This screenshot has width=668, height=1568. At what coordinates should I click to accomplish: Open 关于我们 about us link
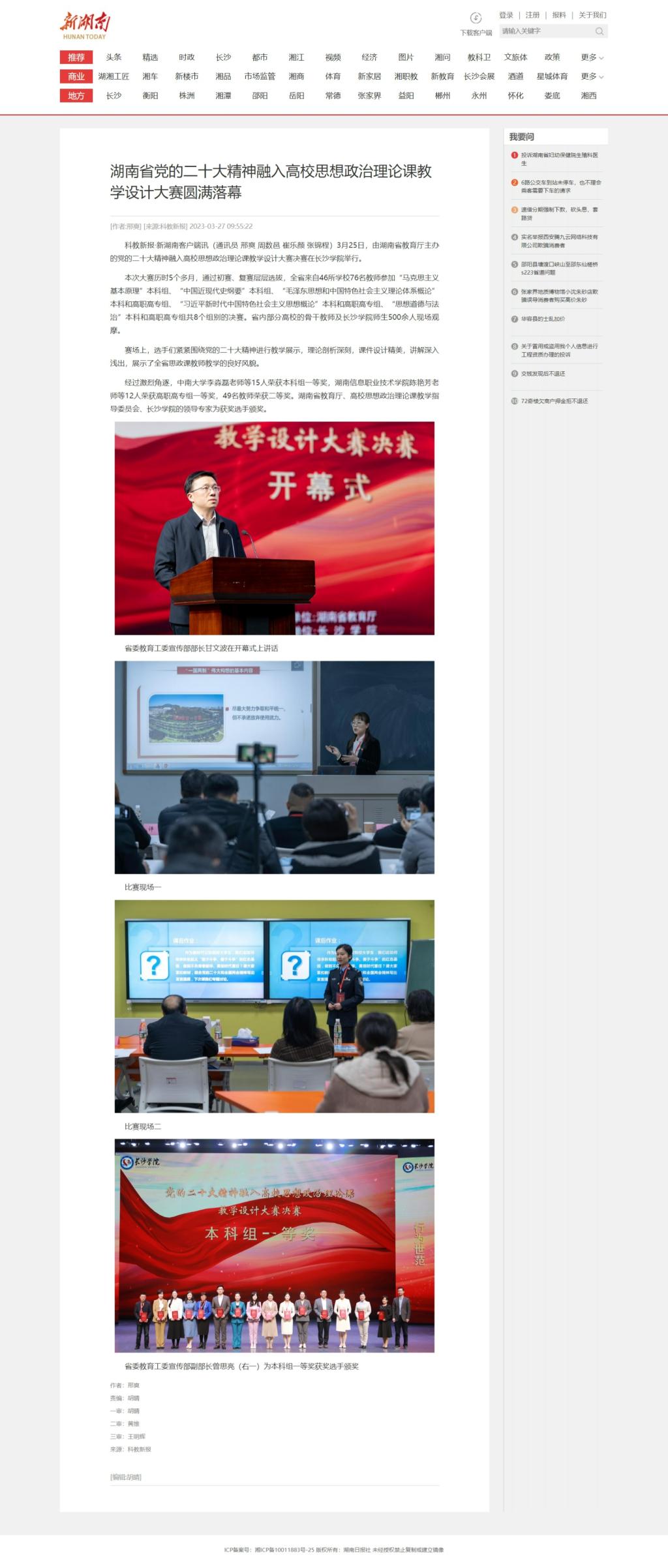click(x=592, y=15)
